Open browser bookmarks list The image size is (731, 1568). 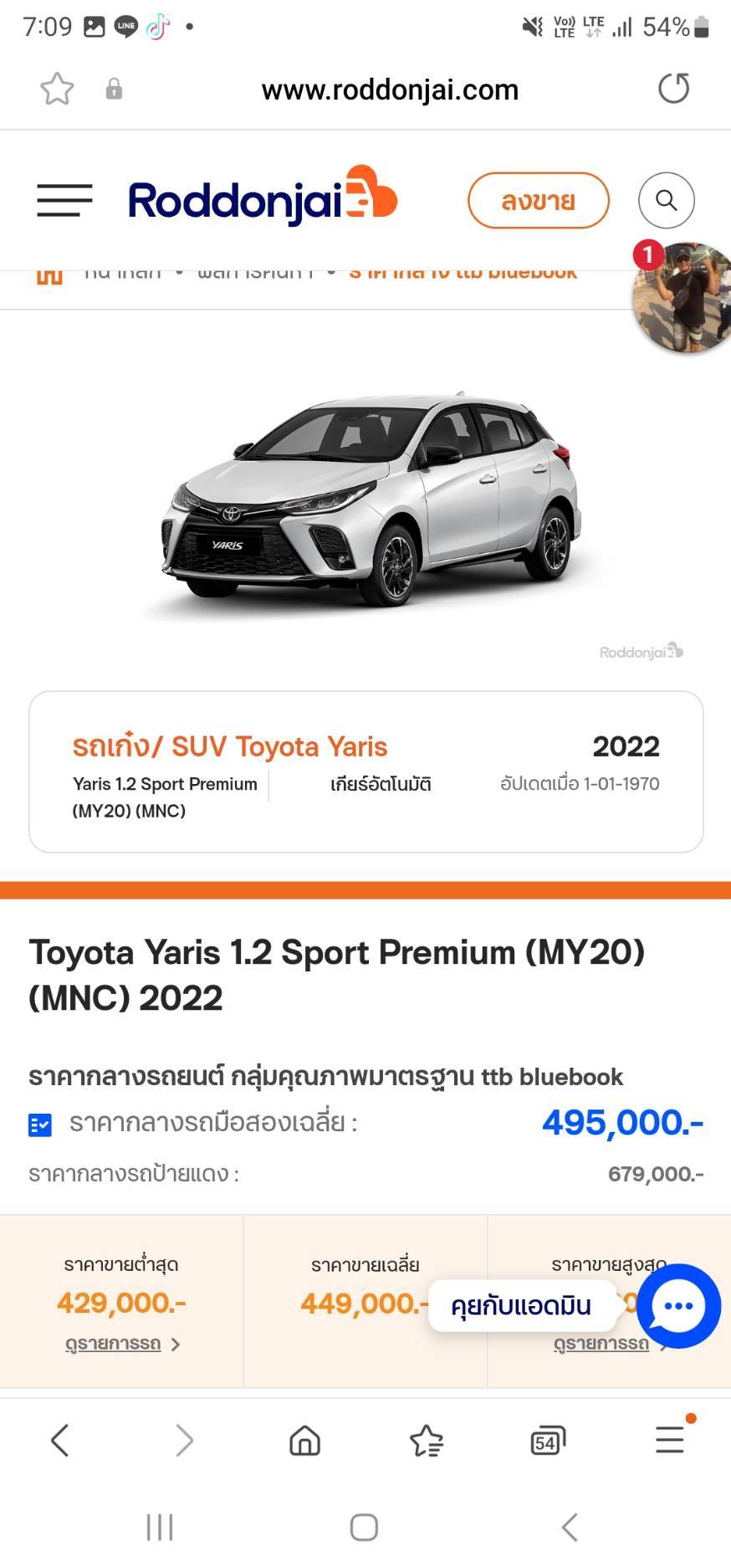(427, 1441)
